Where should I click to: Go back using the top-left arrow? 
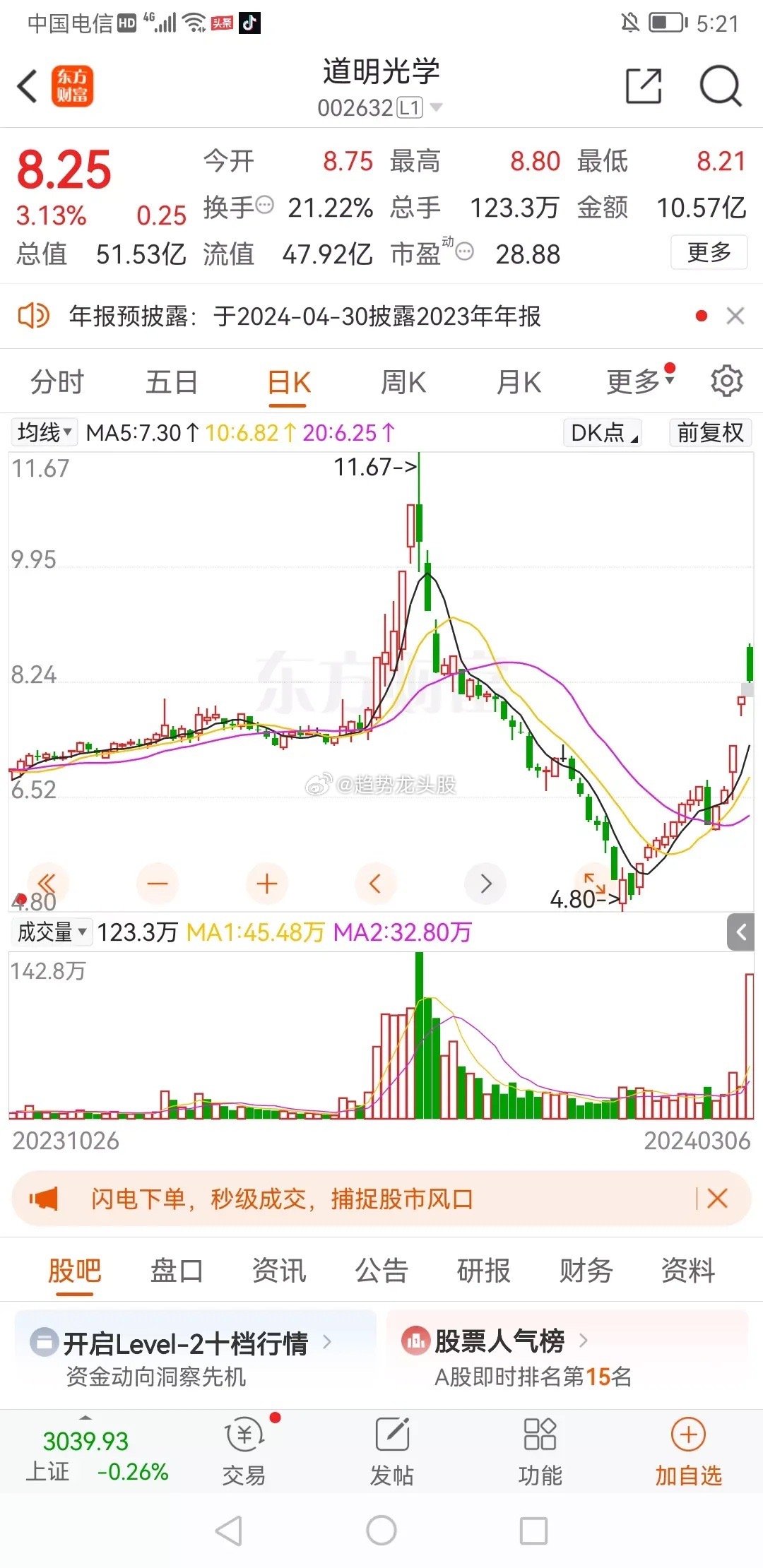pos(28,86)
